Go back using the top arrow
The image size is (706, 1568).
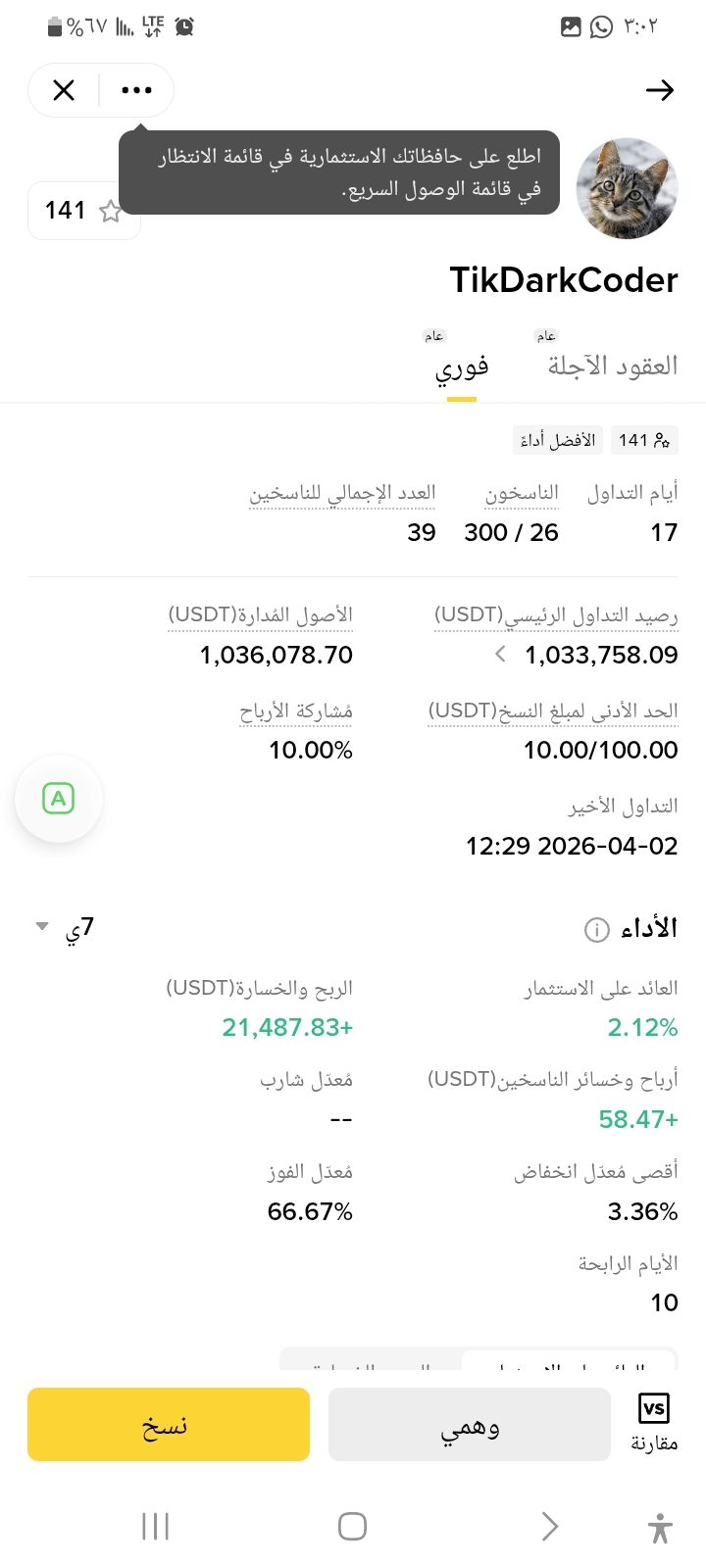coord(660,91)
